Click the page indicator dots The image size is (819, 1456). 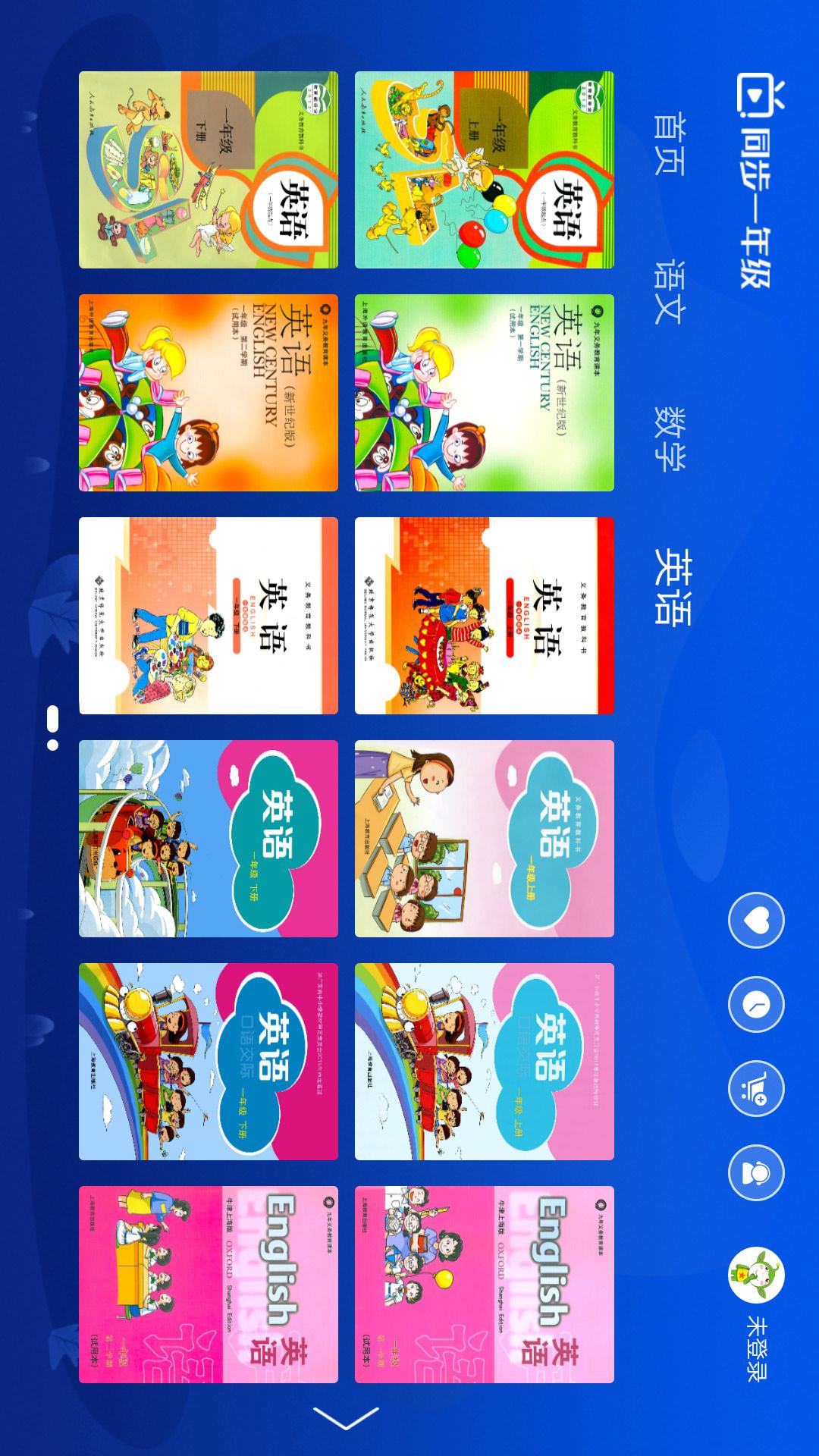pos(53,728)
